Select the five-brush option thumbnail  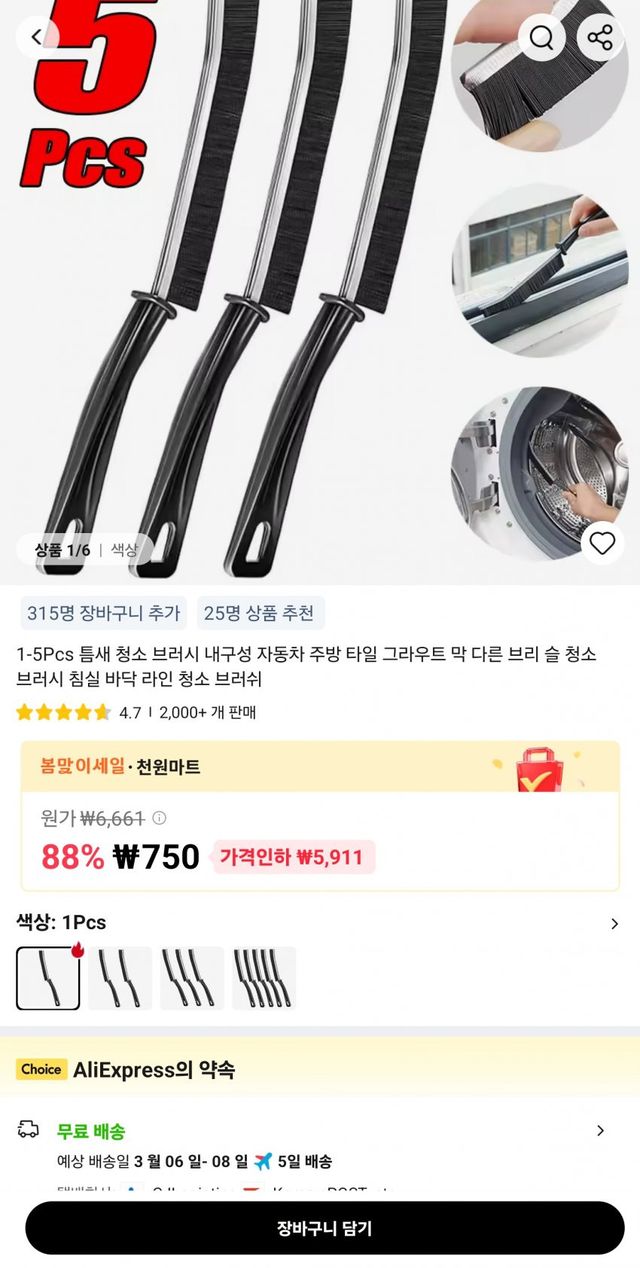point(264,978)
